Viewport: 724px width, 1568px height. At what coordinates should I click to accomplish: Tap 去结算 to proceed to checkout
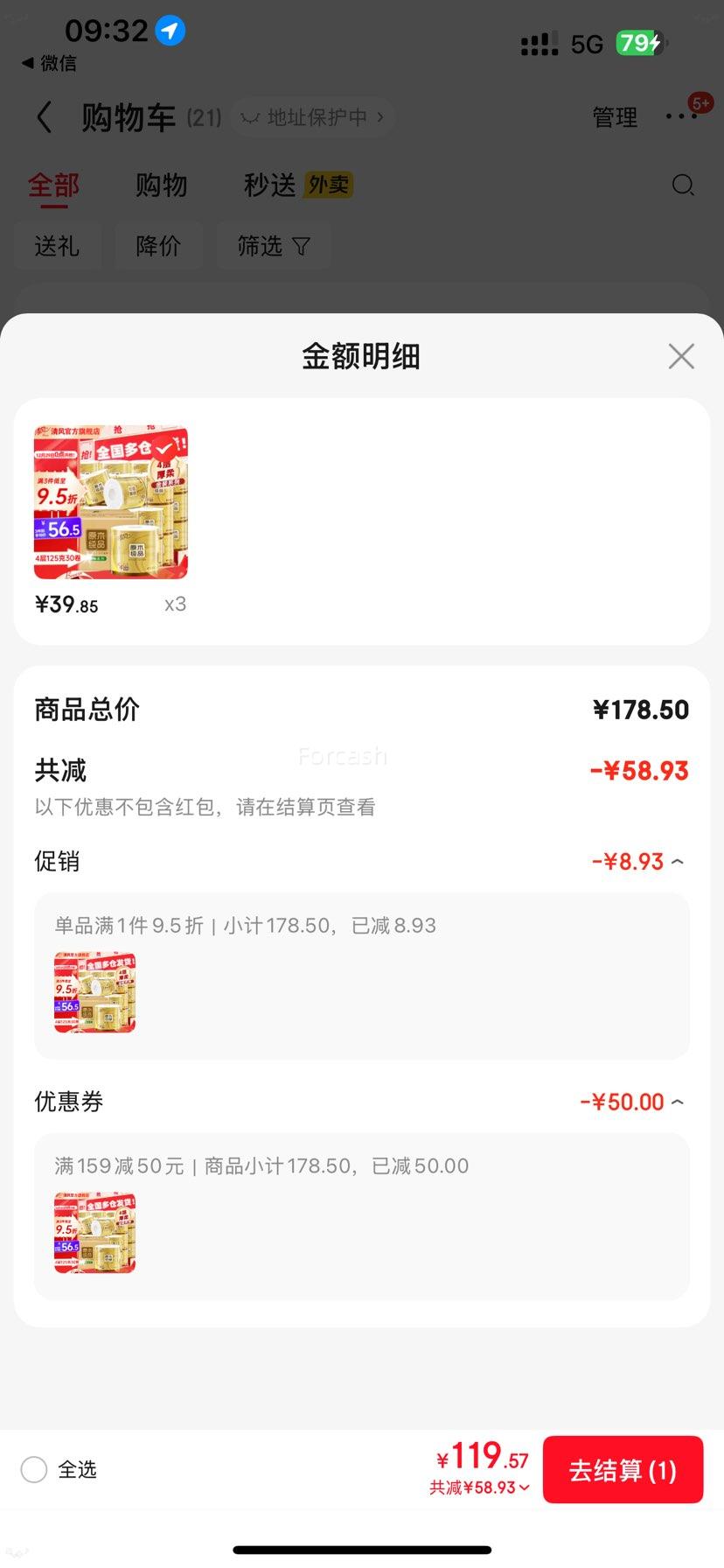[623, 1470]
